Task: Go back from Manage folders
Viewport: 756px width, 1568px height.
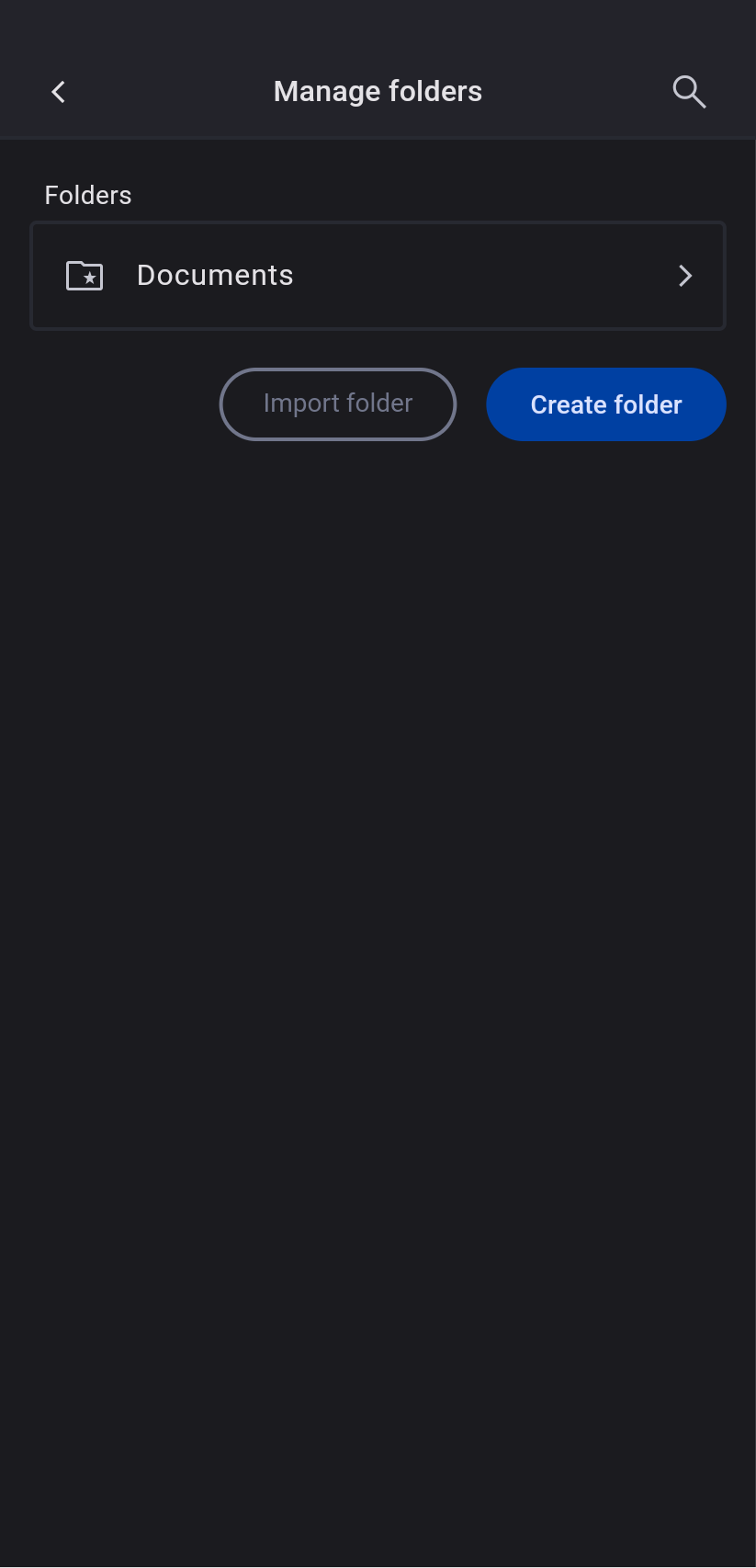Action: pyautogui.click(x=59, y=92)
